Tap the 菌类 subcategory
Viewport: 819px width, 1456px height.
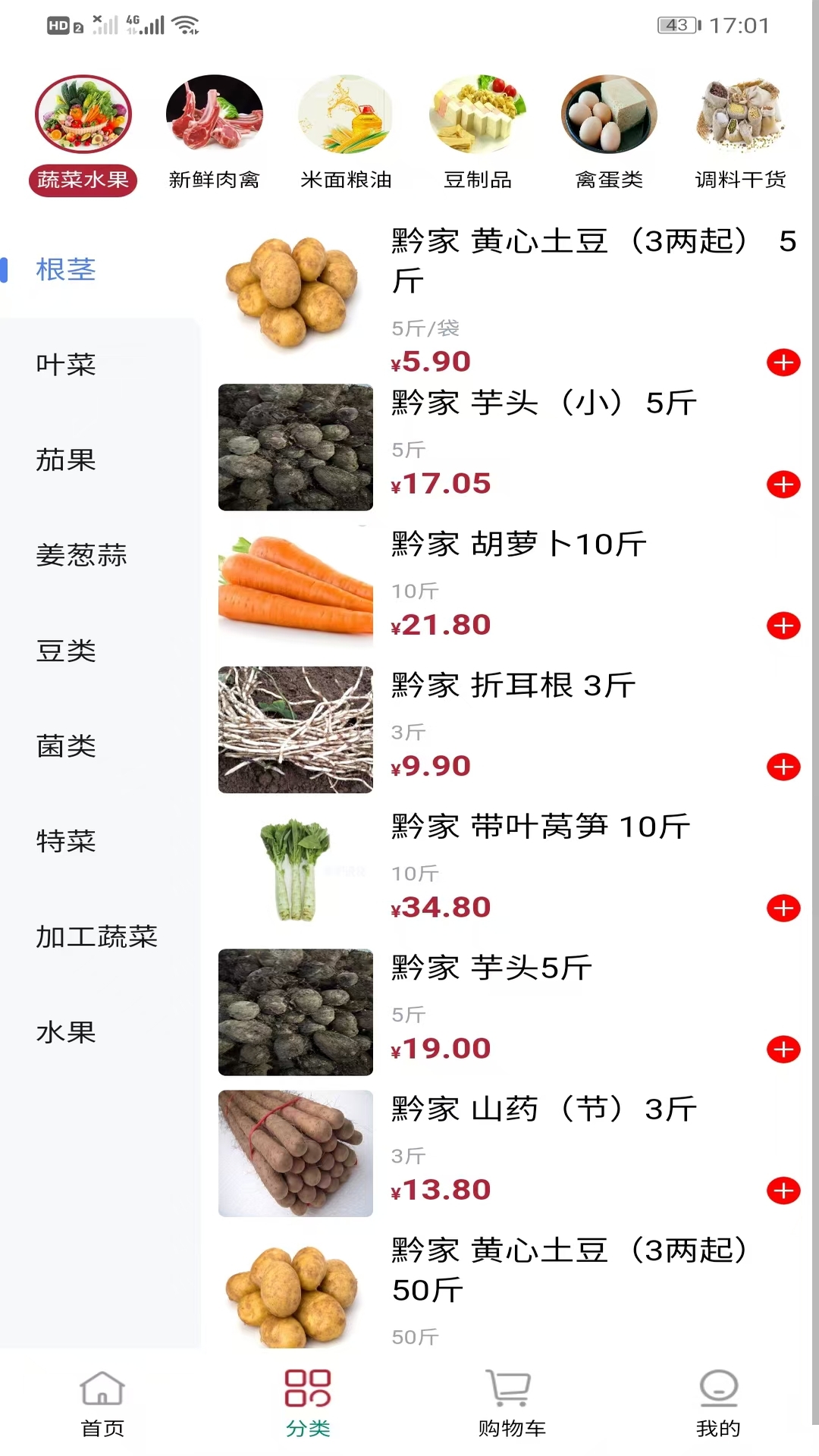(x=66, y=746)
